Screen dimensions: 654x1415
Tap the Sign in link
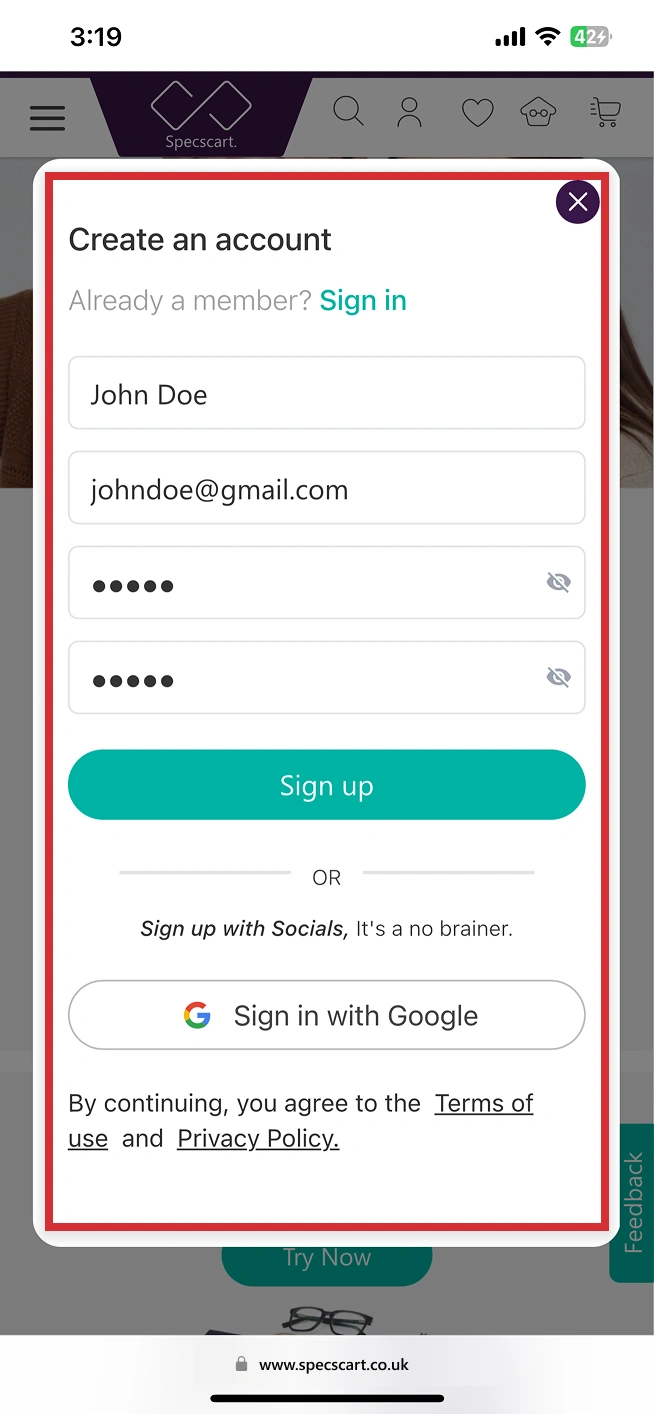pyautogui.click(x=363, y=301)
